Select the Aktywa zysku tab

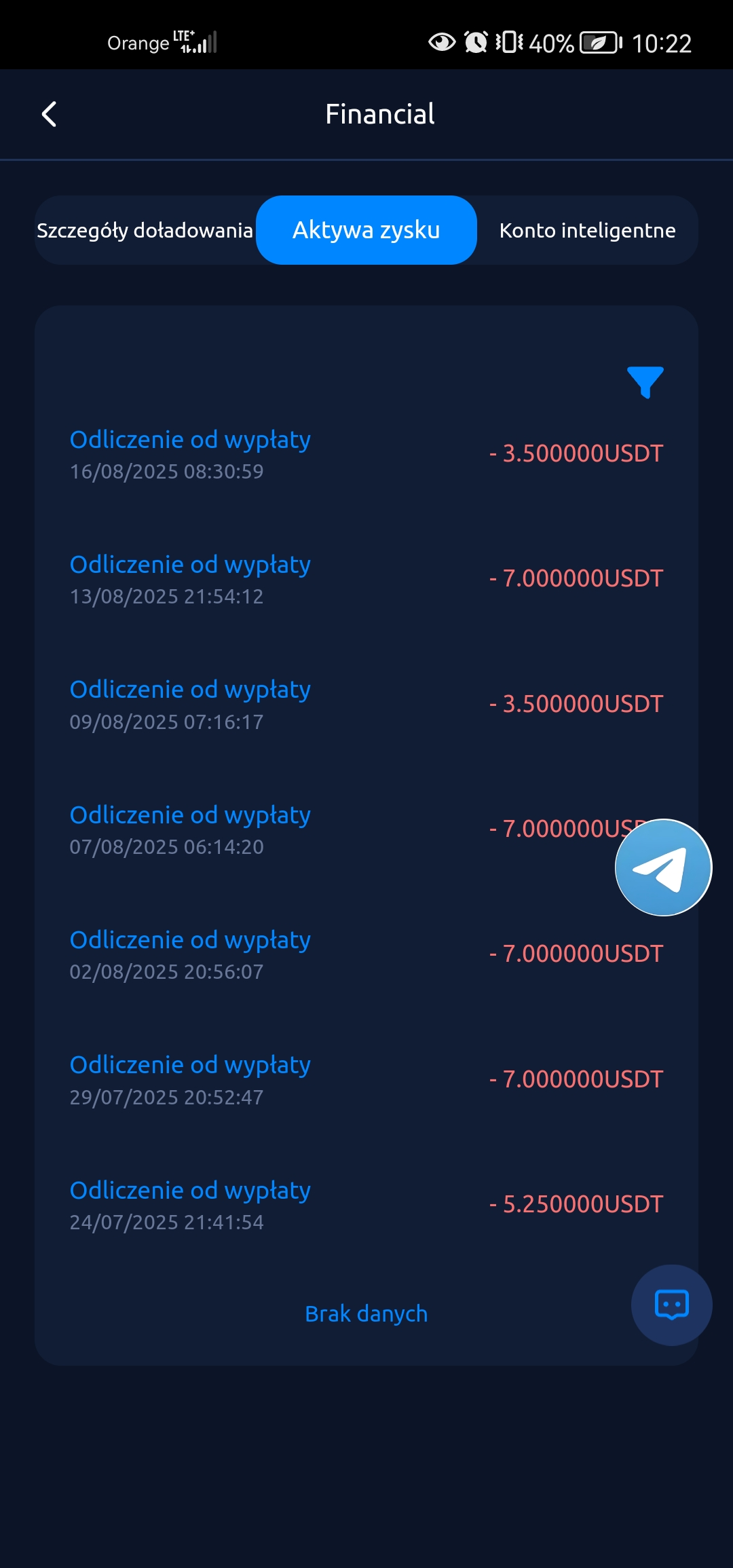pos(366,230)
